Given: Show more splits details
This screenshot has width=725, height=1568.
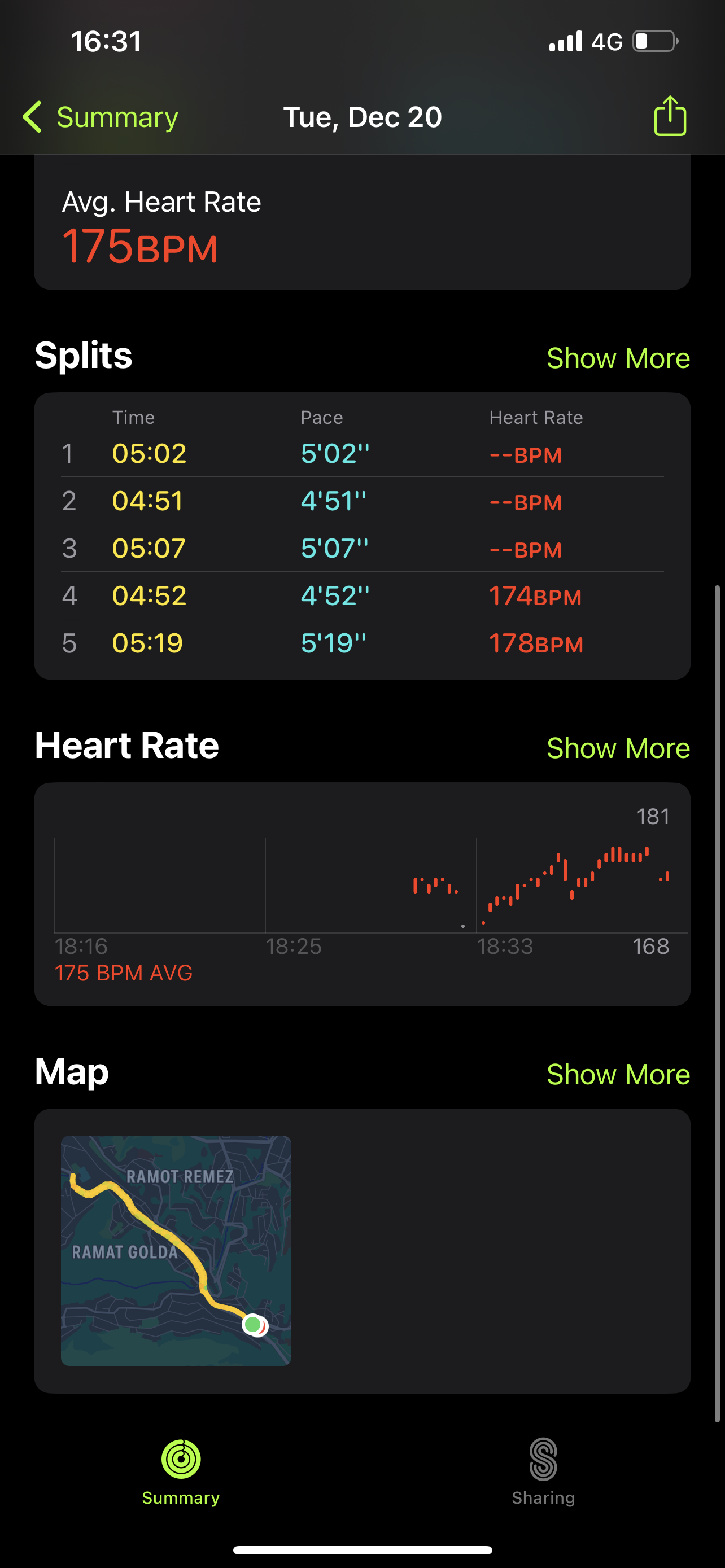Looking at the screenshot, I should (x=618, y=358).
